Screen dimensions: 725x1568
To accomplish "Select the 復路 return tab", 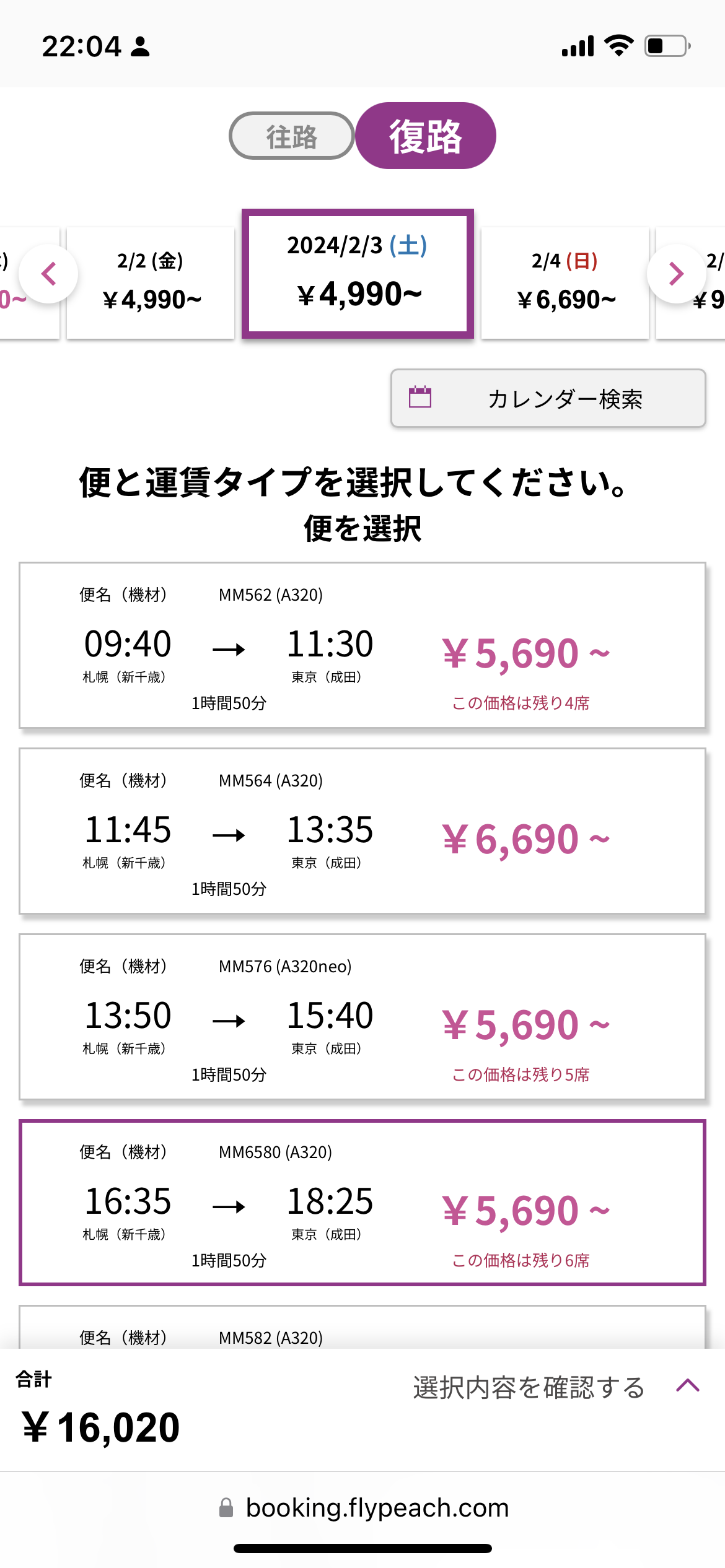I will 425,136.
